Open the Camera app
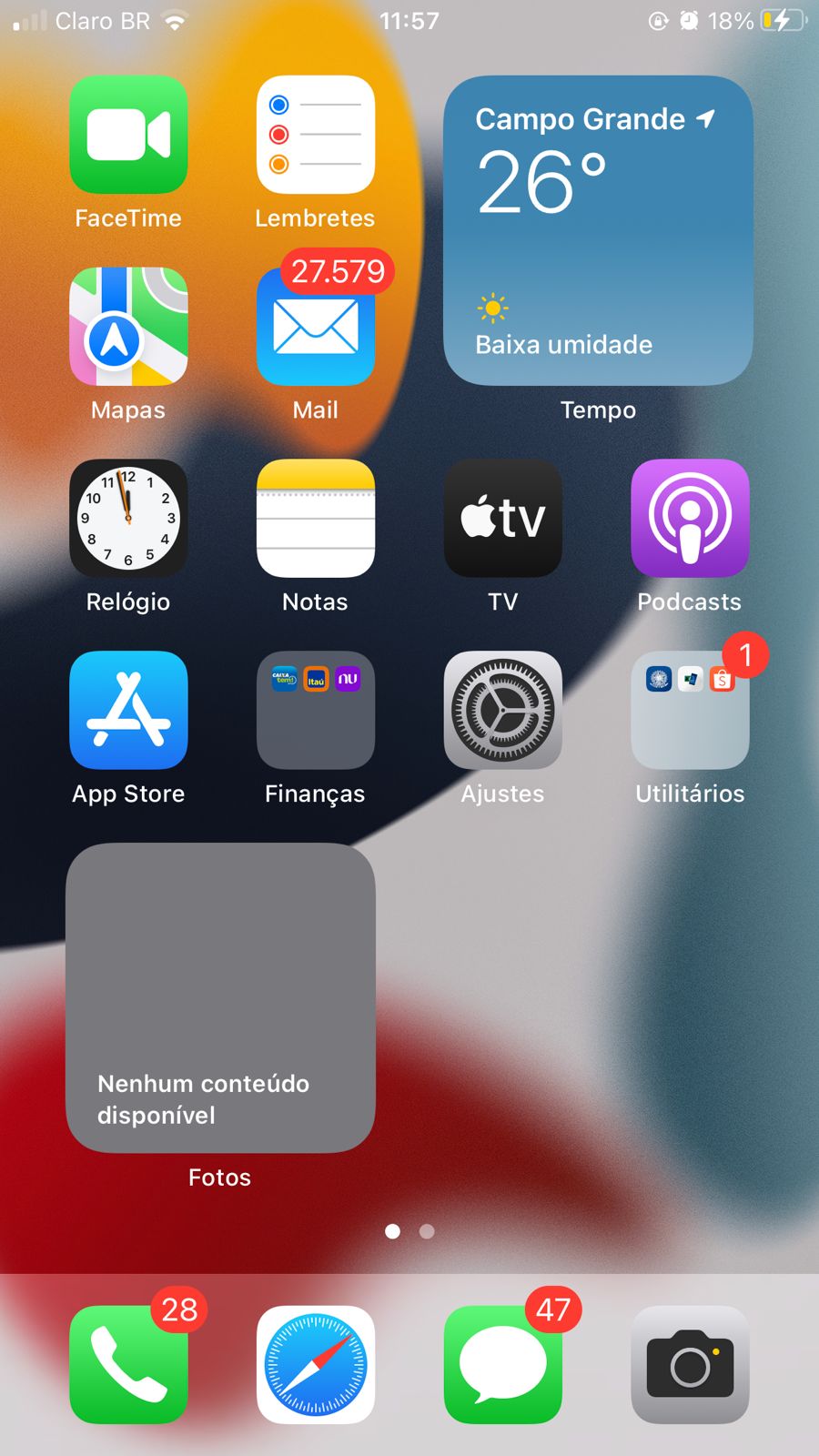819x1456 pixels. [690, 1364]
